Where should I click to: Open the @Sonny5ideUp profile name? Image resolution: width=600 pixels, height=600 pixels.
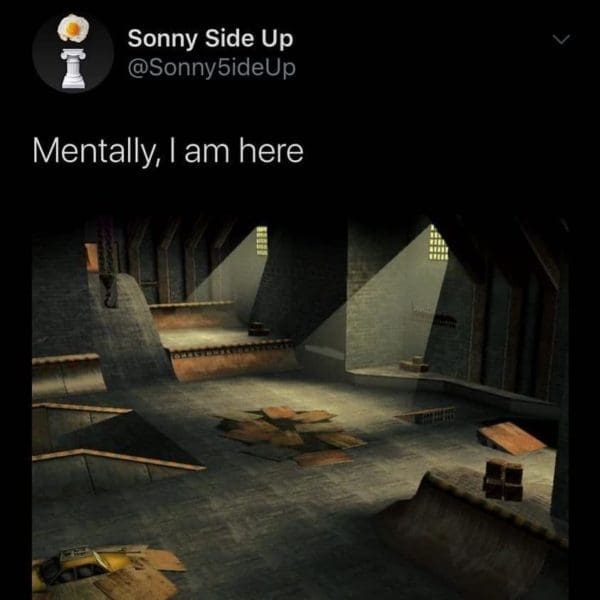(211, 38)
